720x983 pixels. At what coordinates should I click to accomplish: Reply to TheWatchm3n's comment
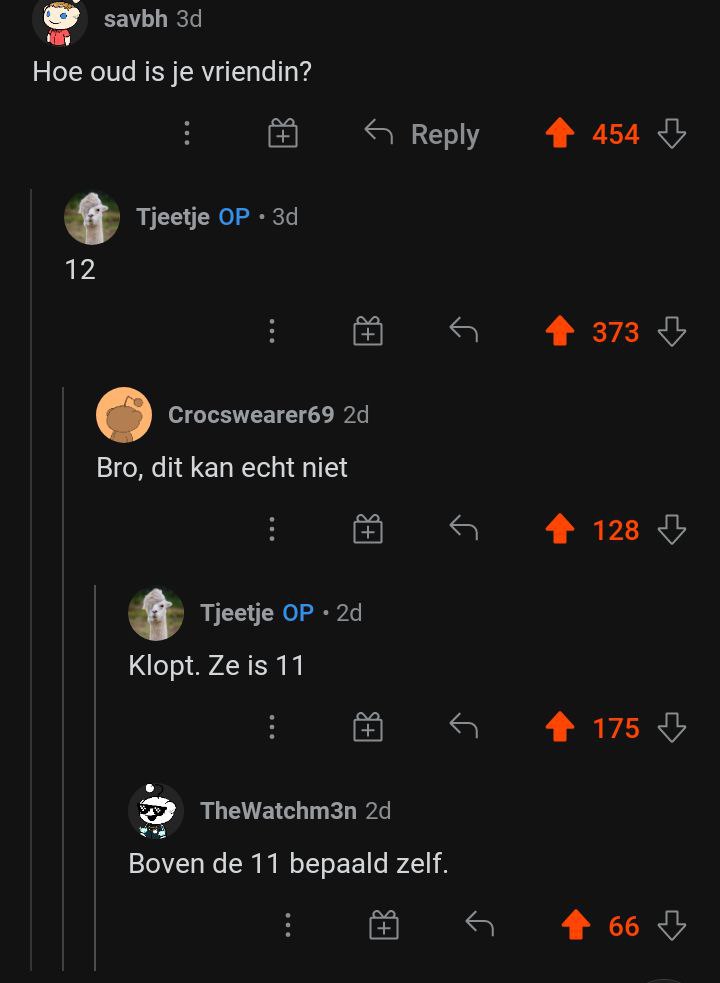coord(480,925)
